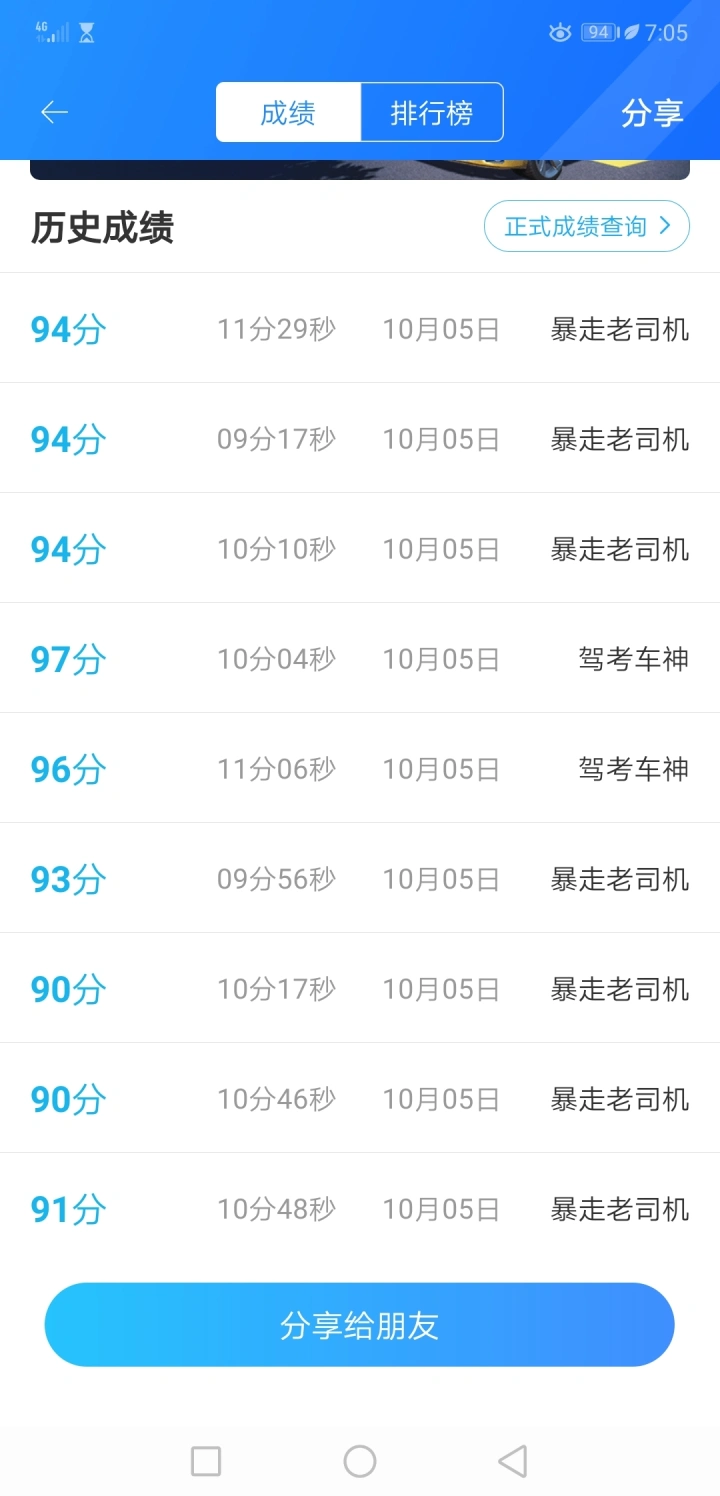Open the 94分 record with 09分17秒
Viewport: 720px width, 1496px height.
(x=360, y=439)
